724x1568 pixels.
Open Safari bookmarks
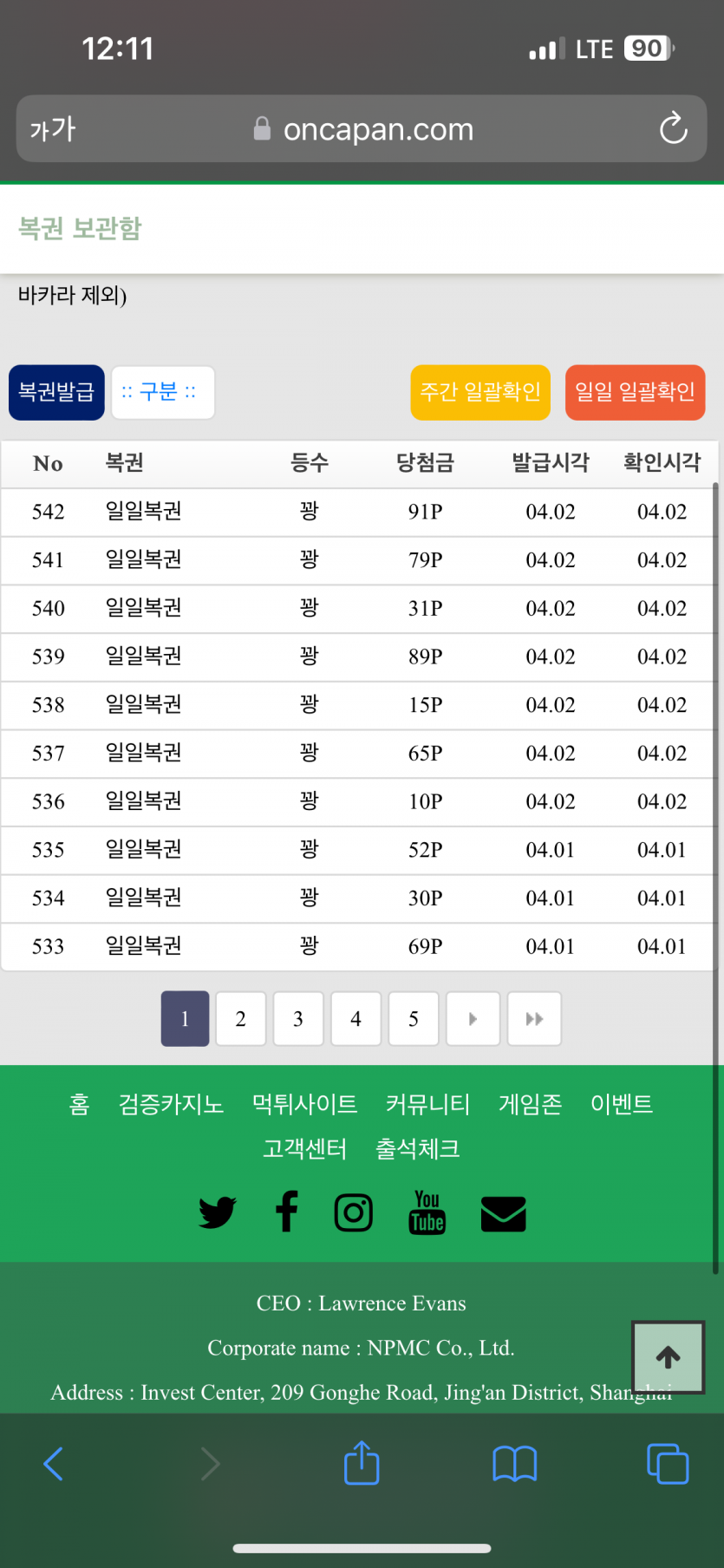(x=515, y=1465)
